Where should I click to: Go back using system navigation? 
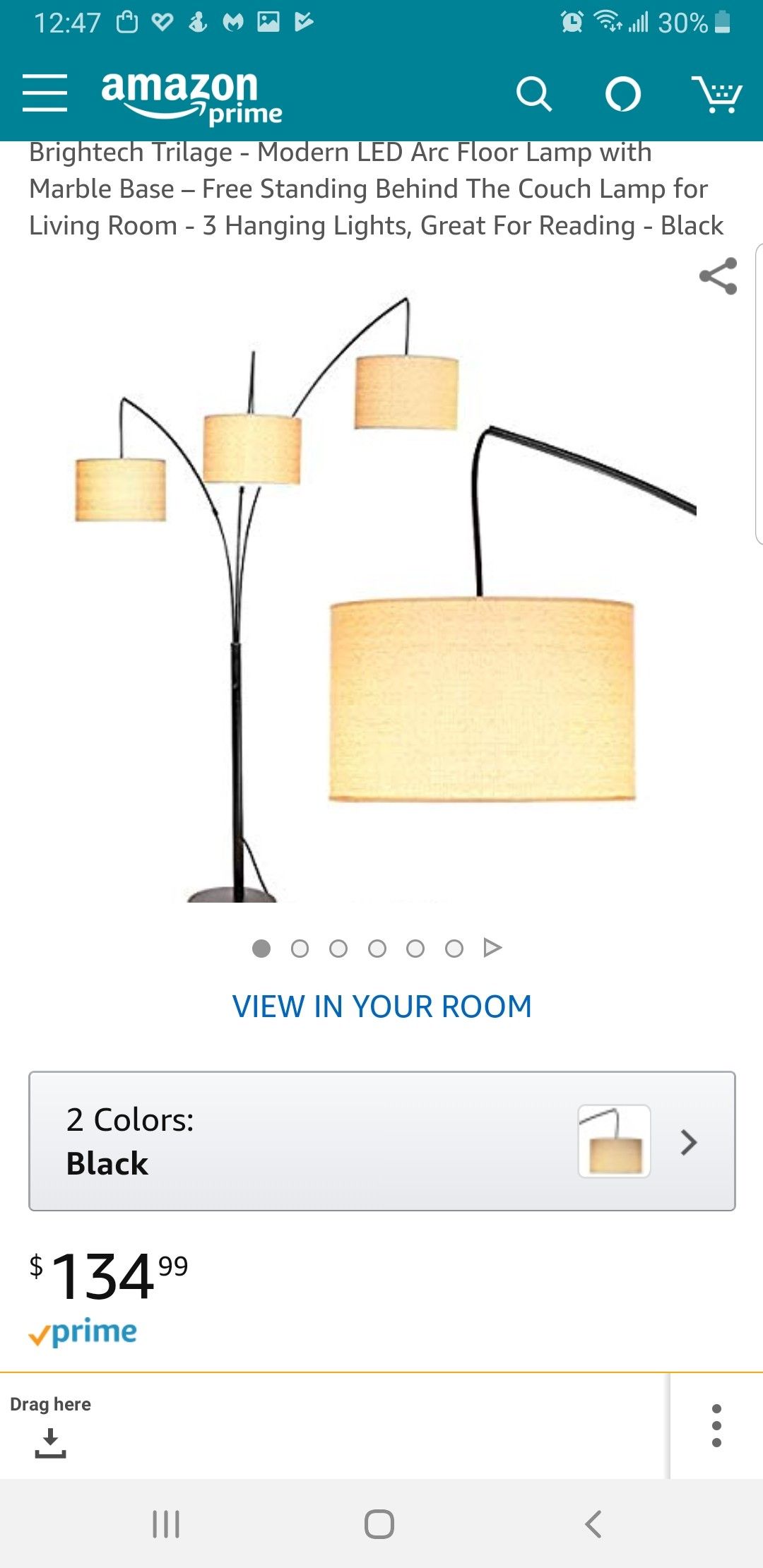593,1524
